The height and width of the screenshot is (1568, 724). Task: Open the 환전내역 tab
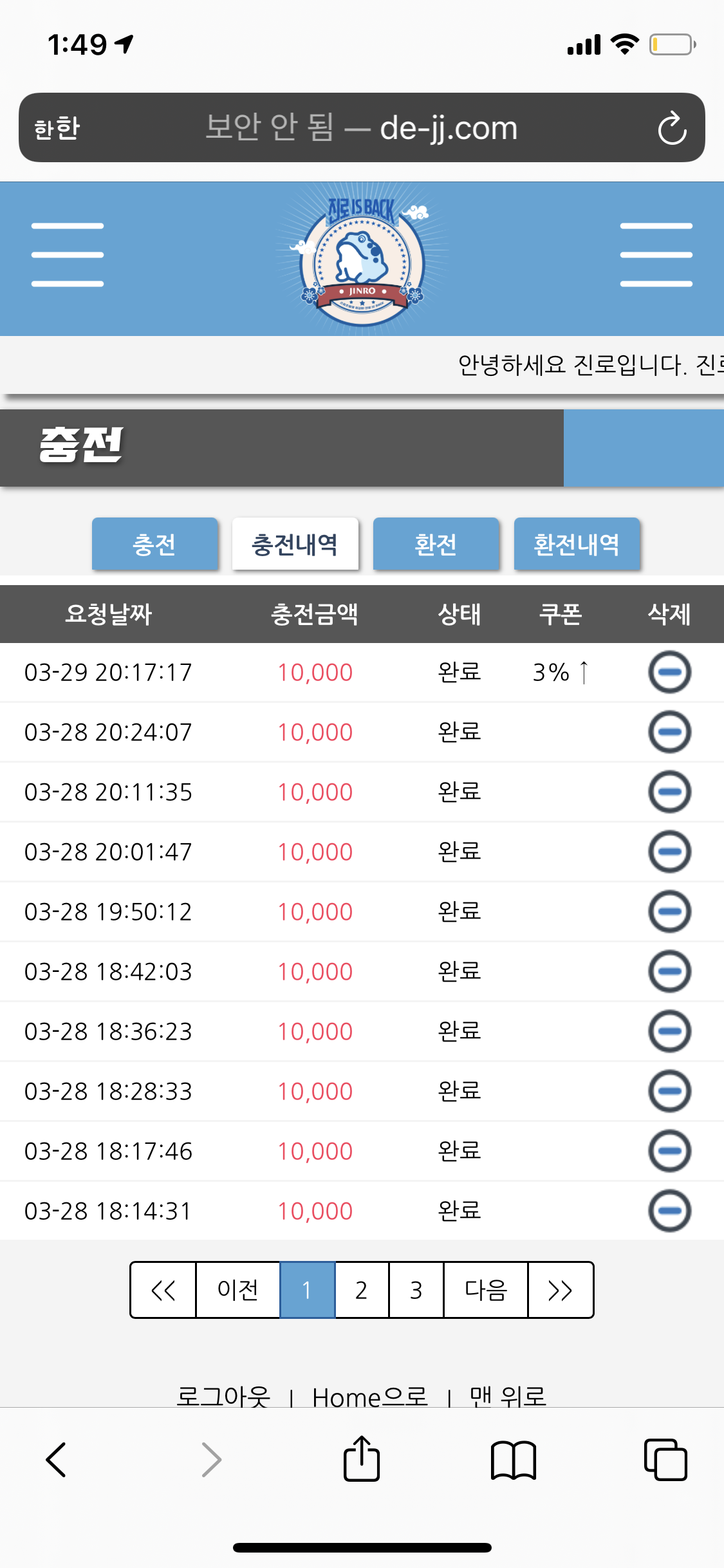point(577,544)
